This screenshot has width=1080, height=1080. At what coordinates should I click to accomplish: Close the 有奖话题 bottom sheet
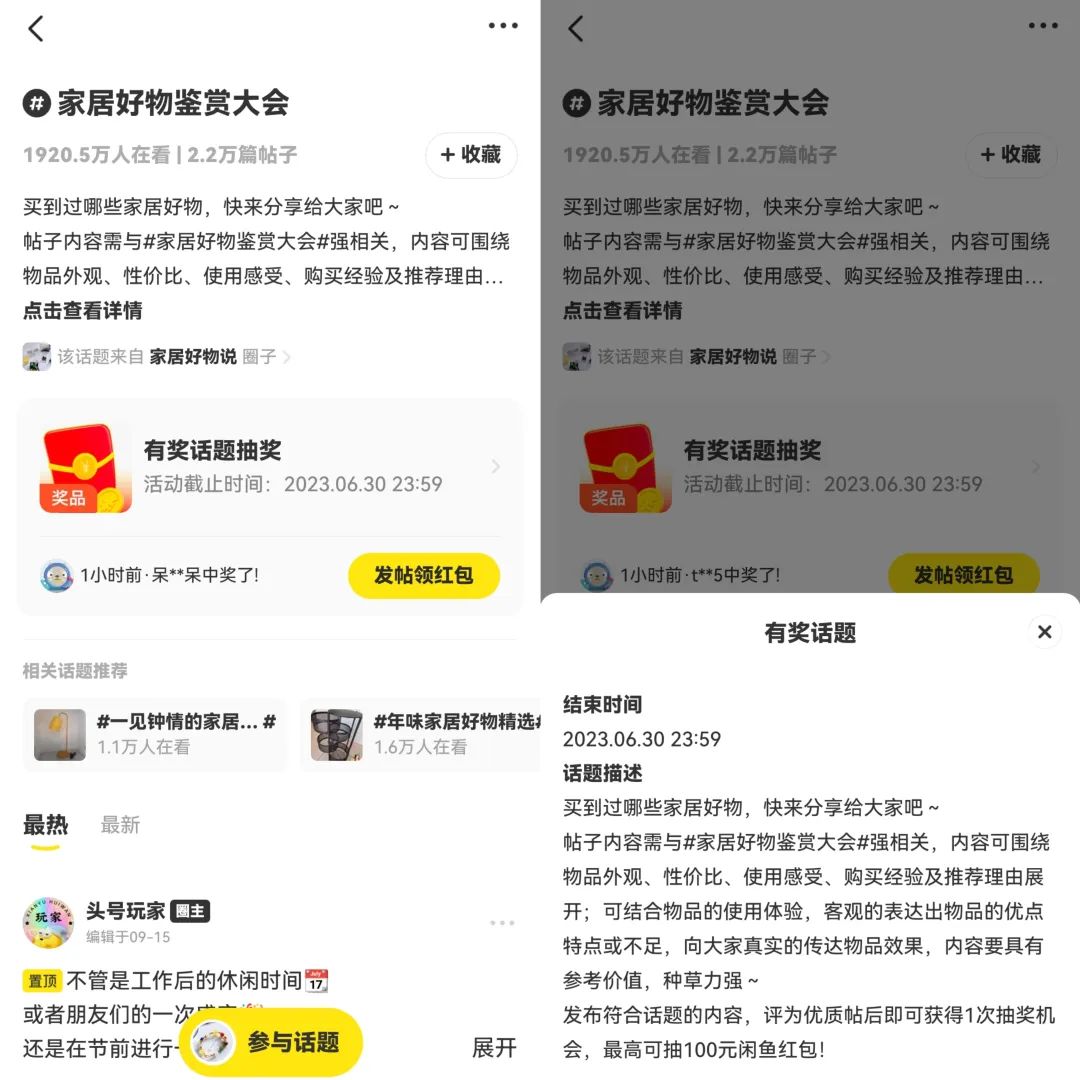pyautogui.click(x=1044, y=632)
